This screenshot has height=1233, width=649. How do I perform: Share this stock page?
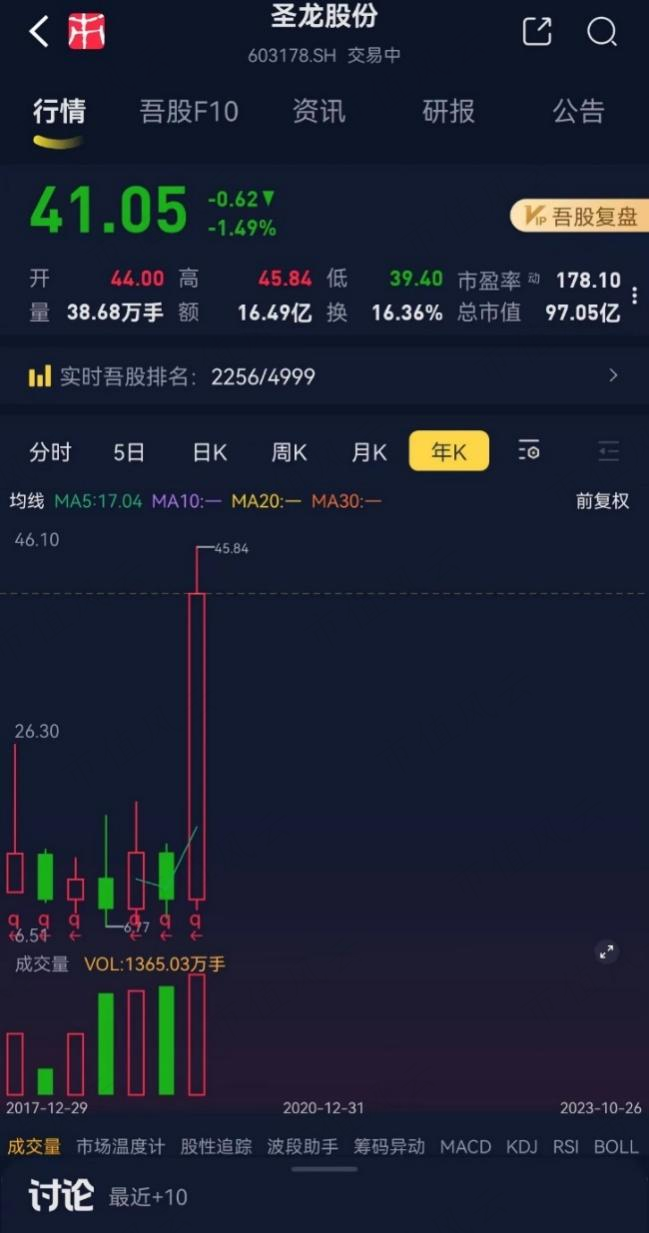pyautogui.click(x=537, y=32)
